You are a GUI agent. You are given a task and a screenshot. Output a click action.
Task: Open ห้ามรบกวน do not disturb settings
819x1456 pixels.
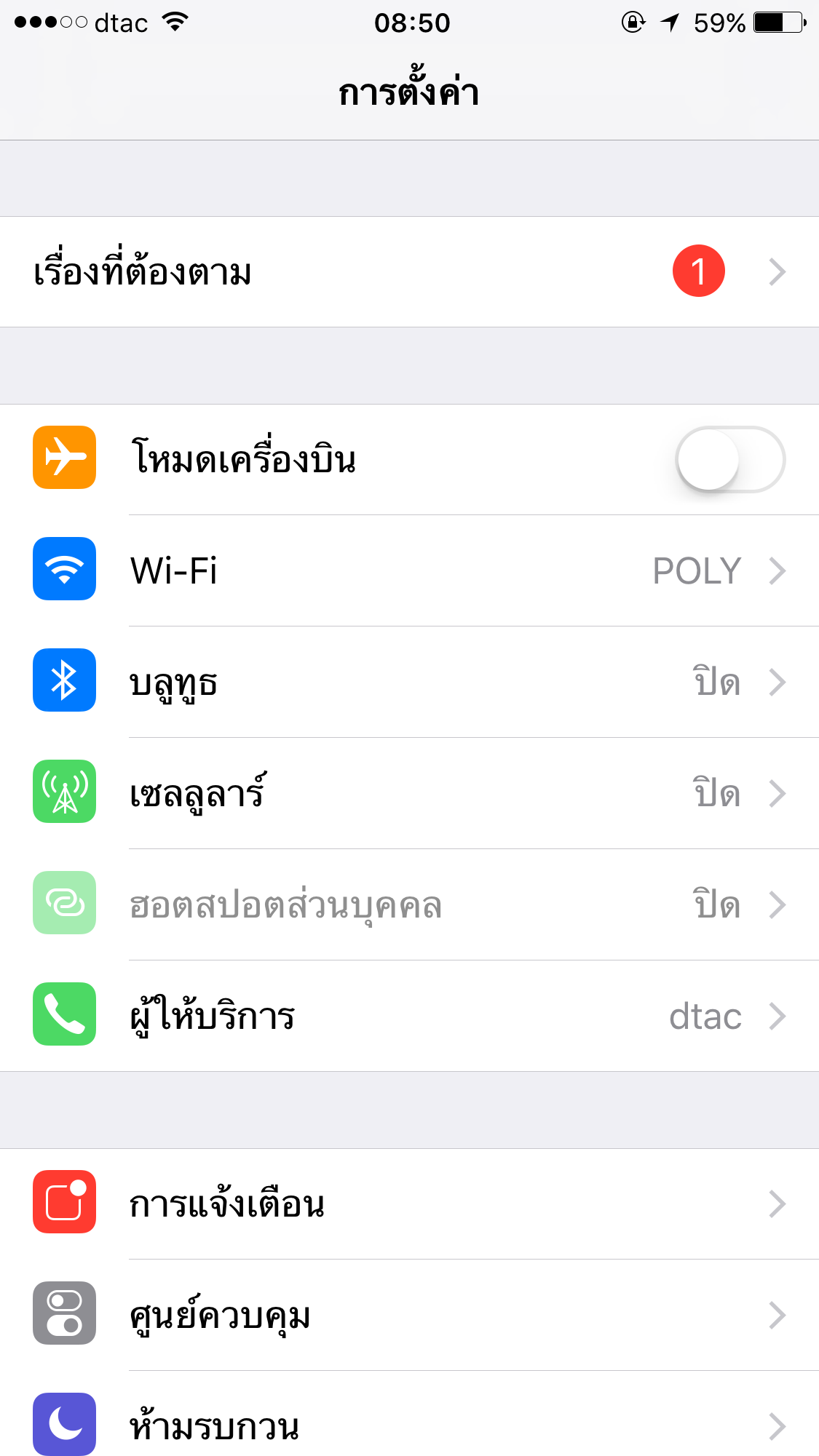point(409,1425)
